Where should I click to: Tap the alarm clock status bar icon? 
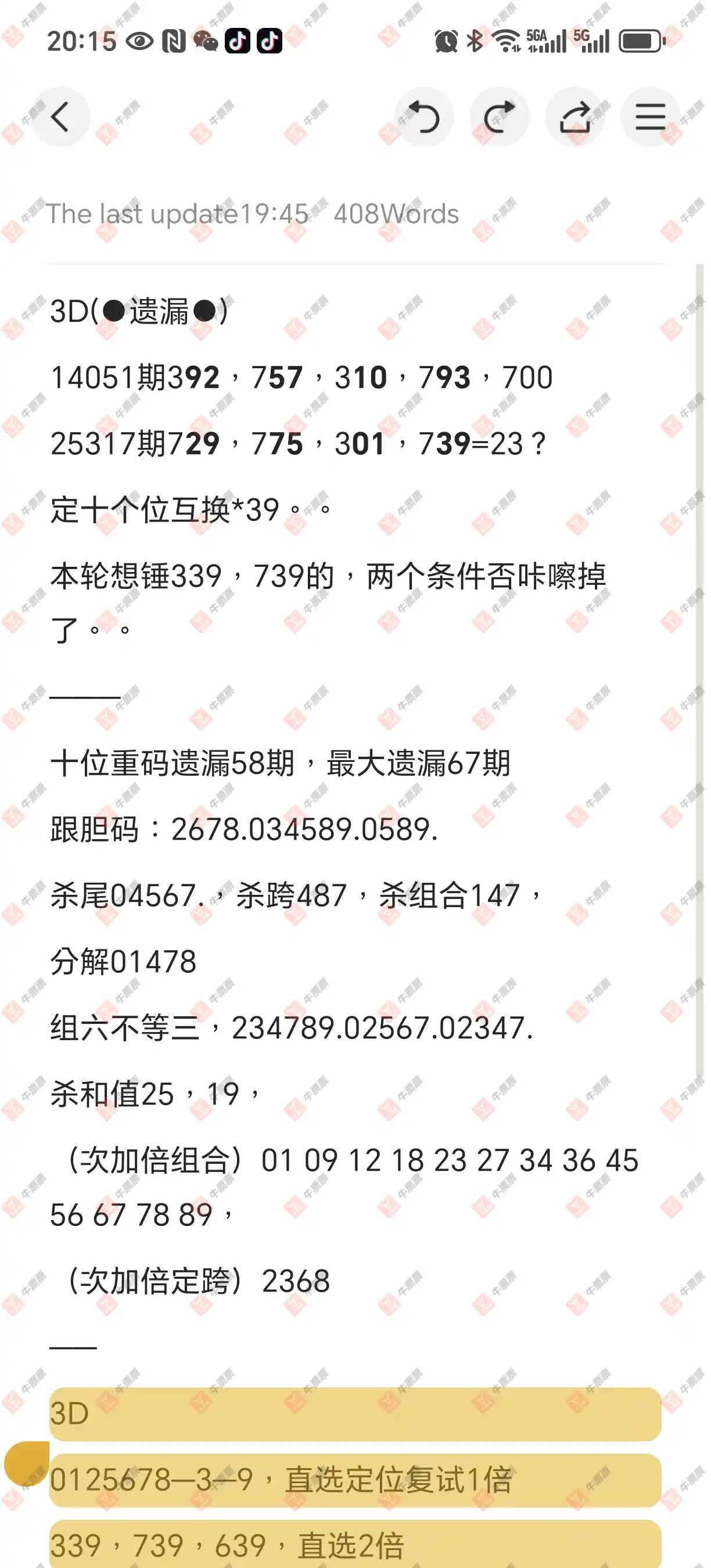446,41
